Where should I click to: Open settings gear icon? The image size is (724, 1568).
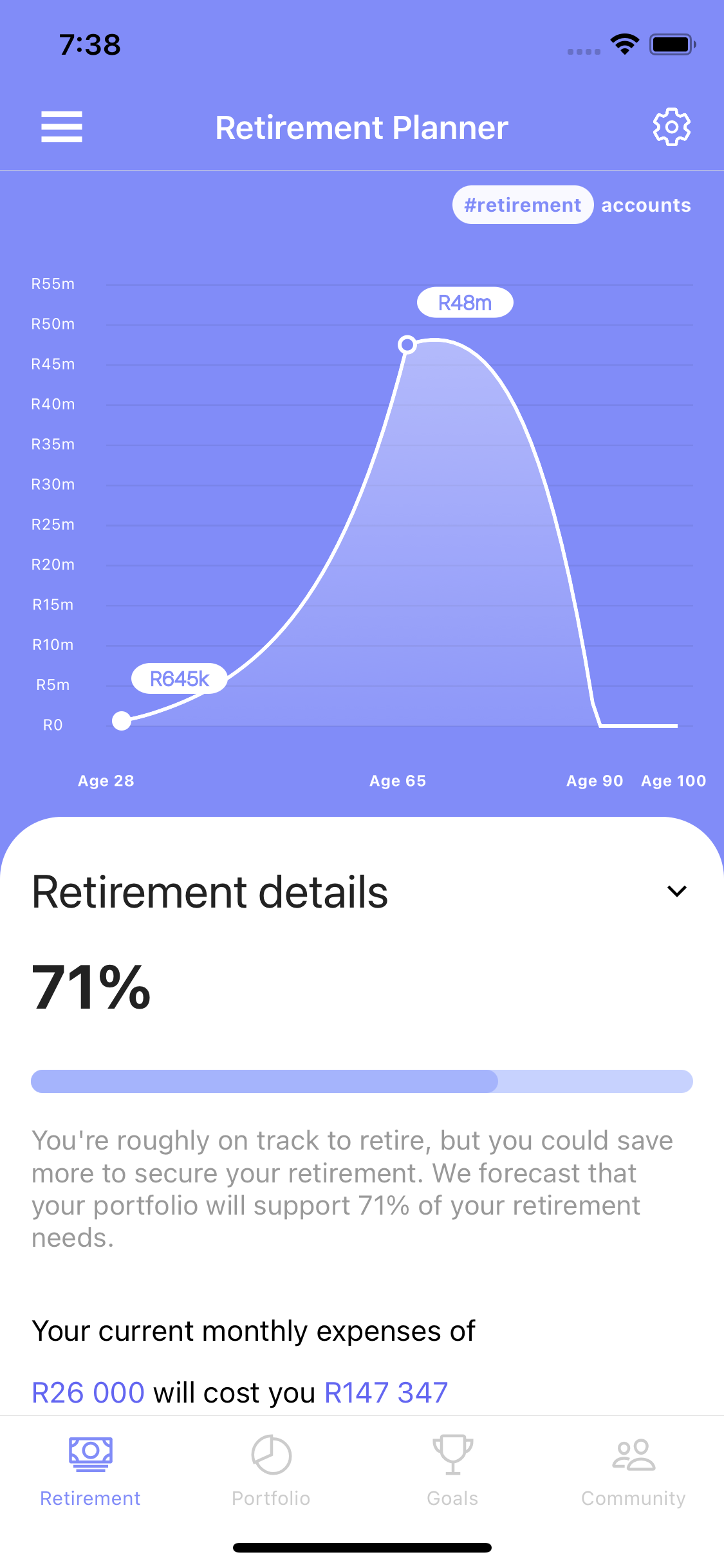pyautogui.click(x=672, y=127)
